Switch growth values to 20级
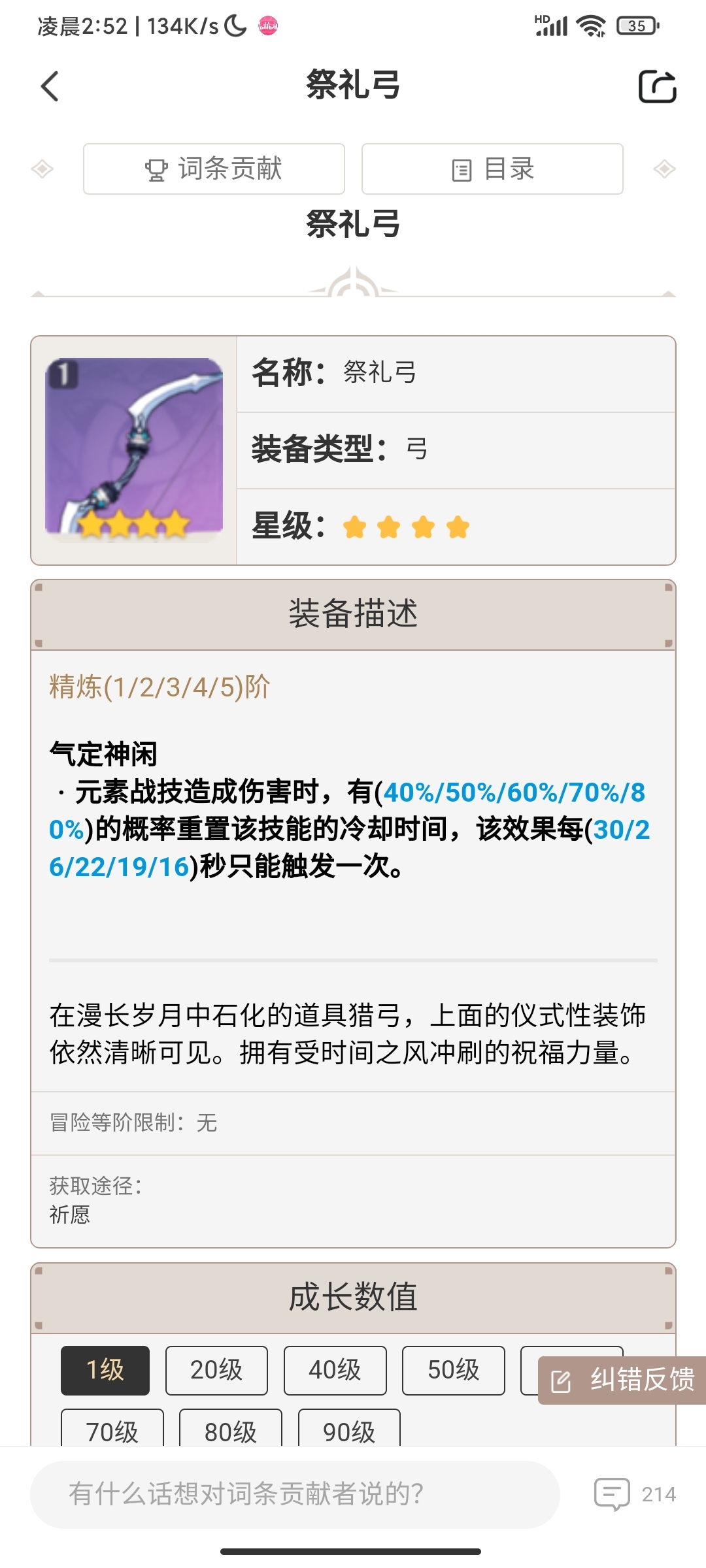The height and width of the screenshot is (1568, 706). click(x=216, y=1370)
